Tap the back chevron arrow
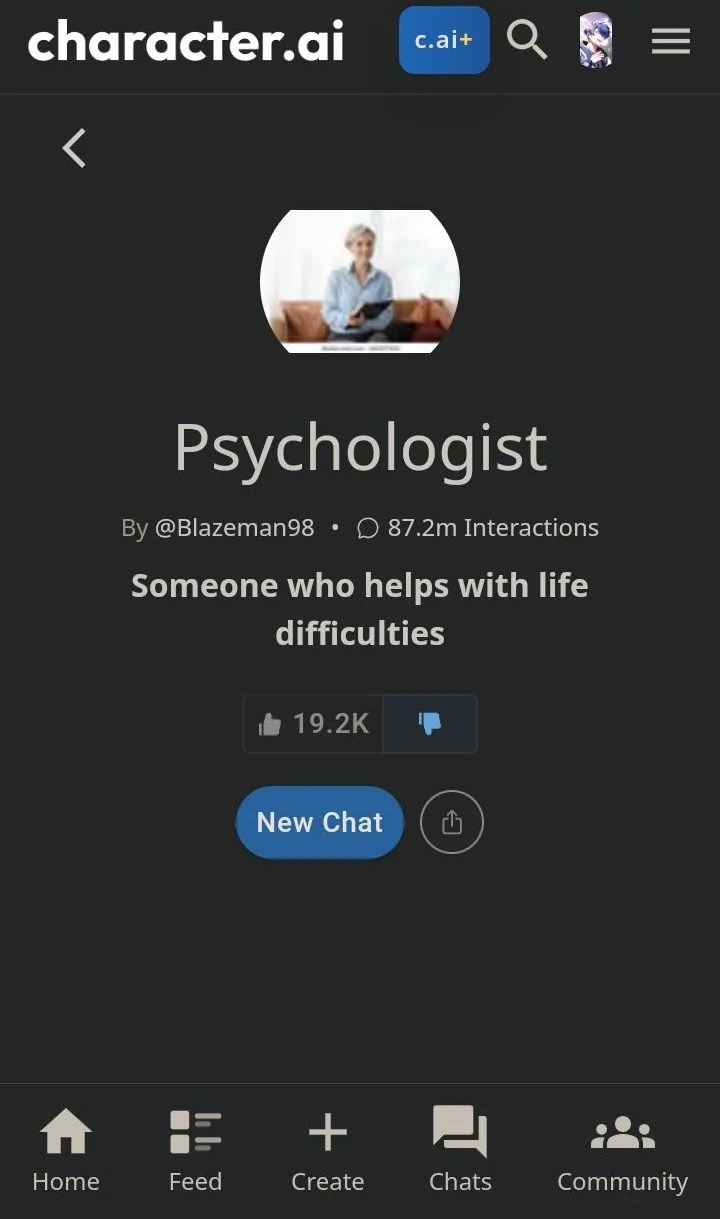This screenshot has height=1219, width=720. click(x=73, y=147)
